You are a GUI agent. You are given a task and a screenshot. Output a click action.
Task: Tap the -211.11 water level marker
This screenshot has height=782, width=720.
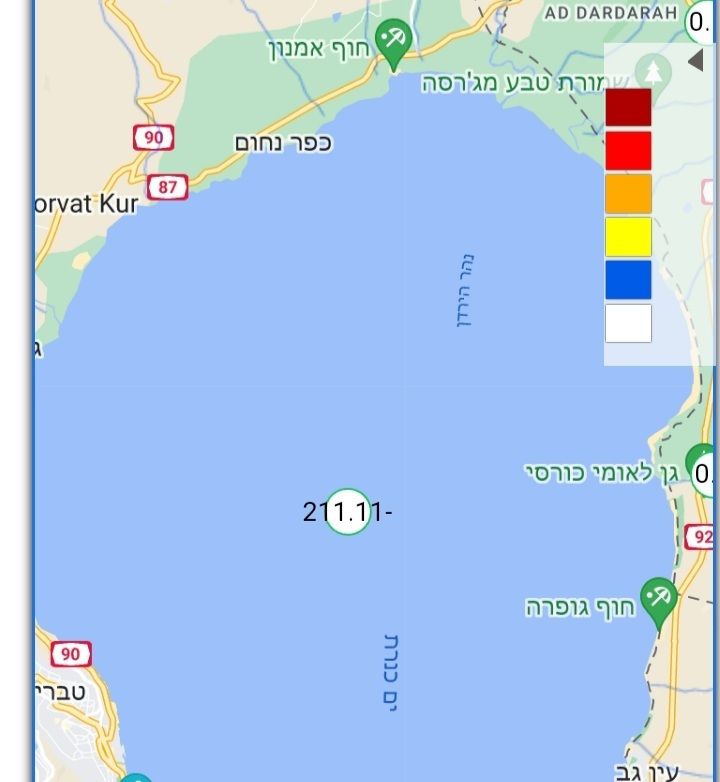[x=348, y=512]
